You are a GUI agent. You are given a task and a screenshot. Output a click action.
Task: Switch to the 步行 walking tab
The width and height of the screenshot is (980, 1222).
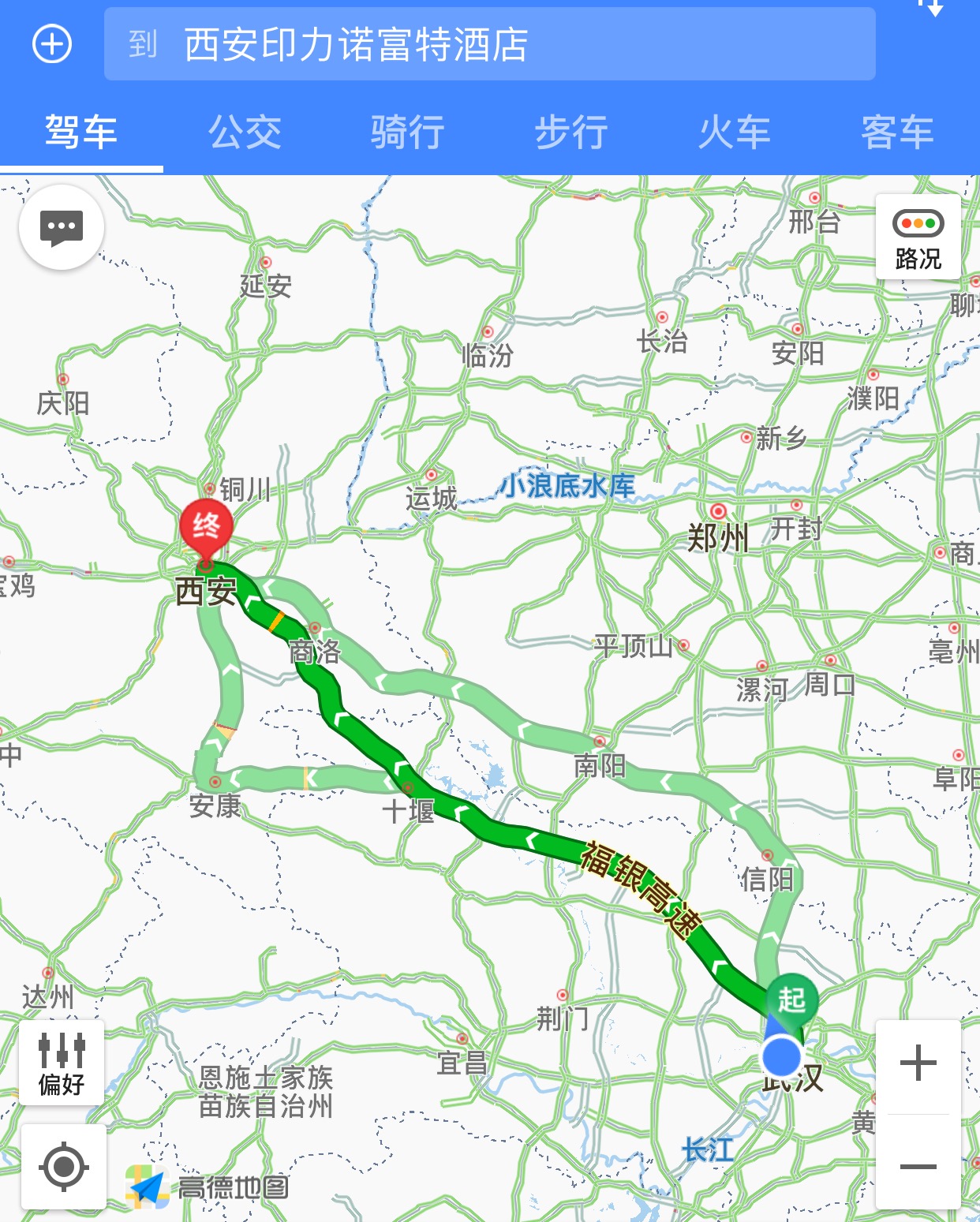pos(571,132)
